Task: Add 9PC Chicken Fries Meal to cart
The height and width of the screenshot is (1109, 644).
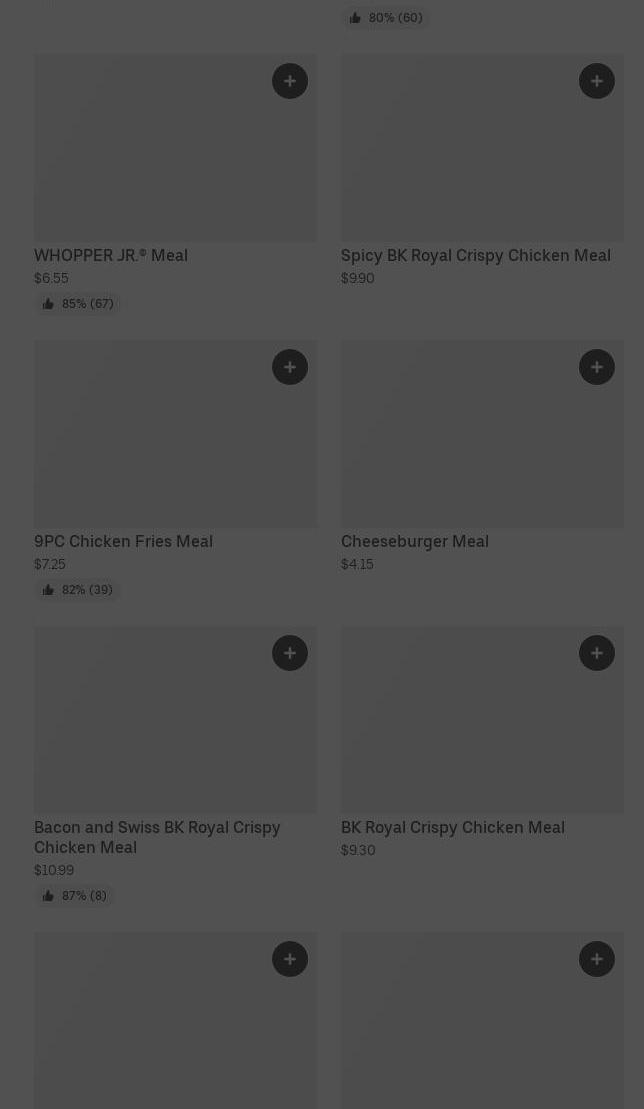Action: pyautogui.click(x=290, y=367)
